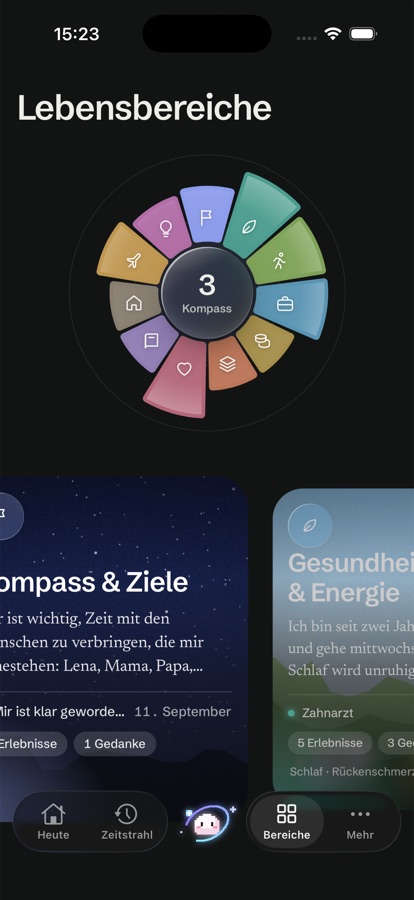The height and width of the screenshot is (900, 414).
Task: Tap the 1 Gedanke chip
Action: (x=115, y=744)
